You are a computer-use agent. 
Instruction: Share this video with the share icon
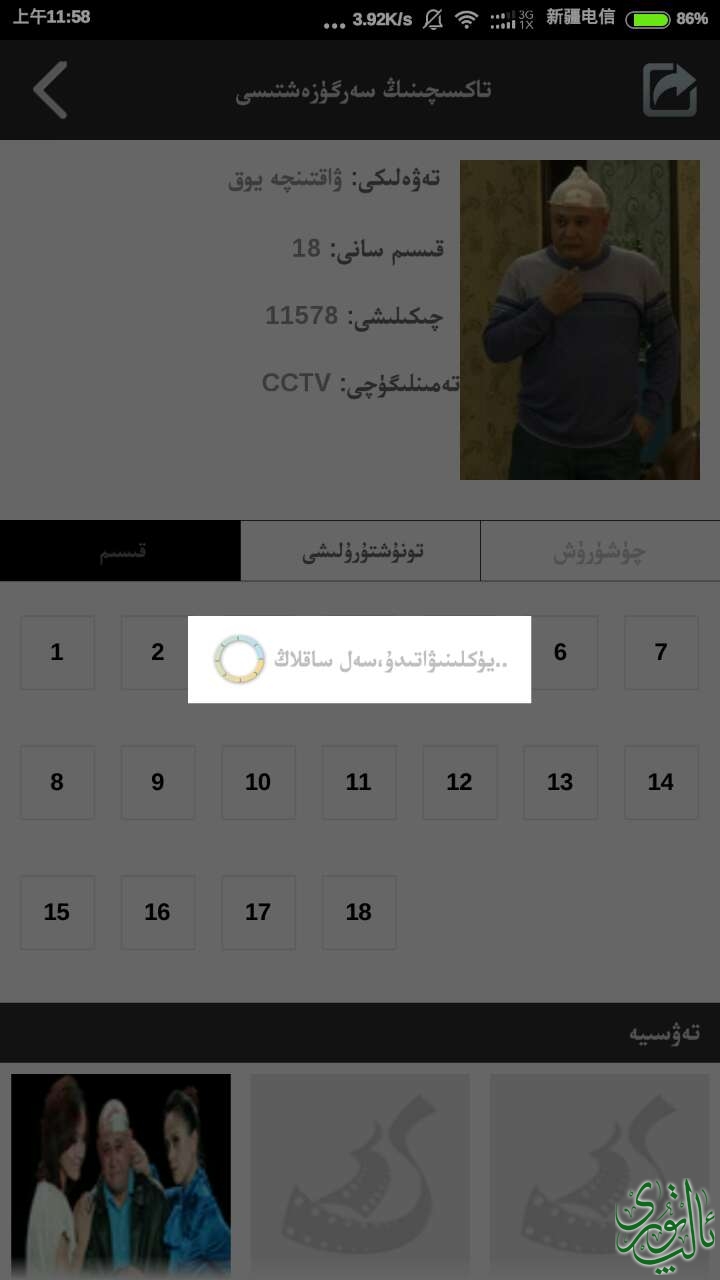[x=669, y=90]
